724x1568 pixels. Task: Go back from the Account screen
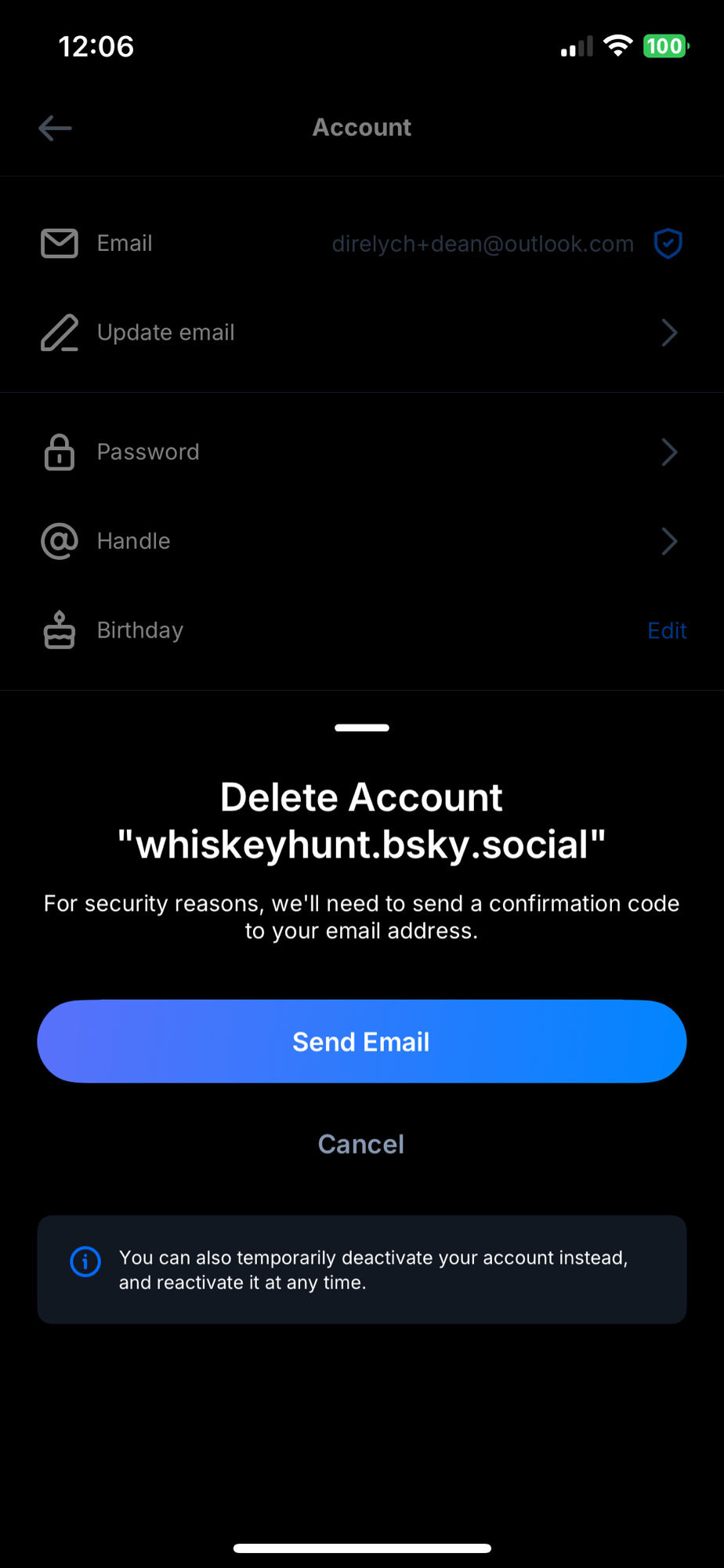click(55, 128)
